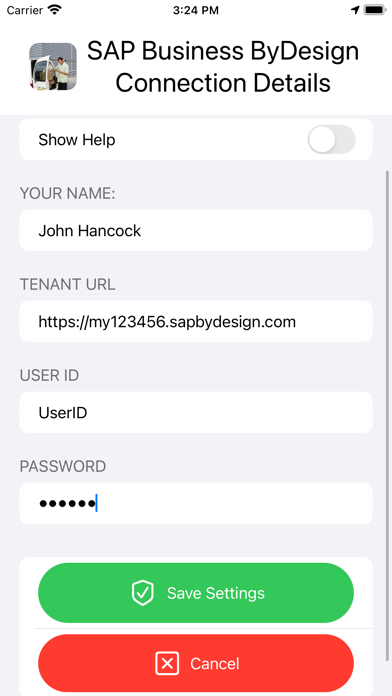
Task: Cancel the connection details form
Action: tap(196, 664)
